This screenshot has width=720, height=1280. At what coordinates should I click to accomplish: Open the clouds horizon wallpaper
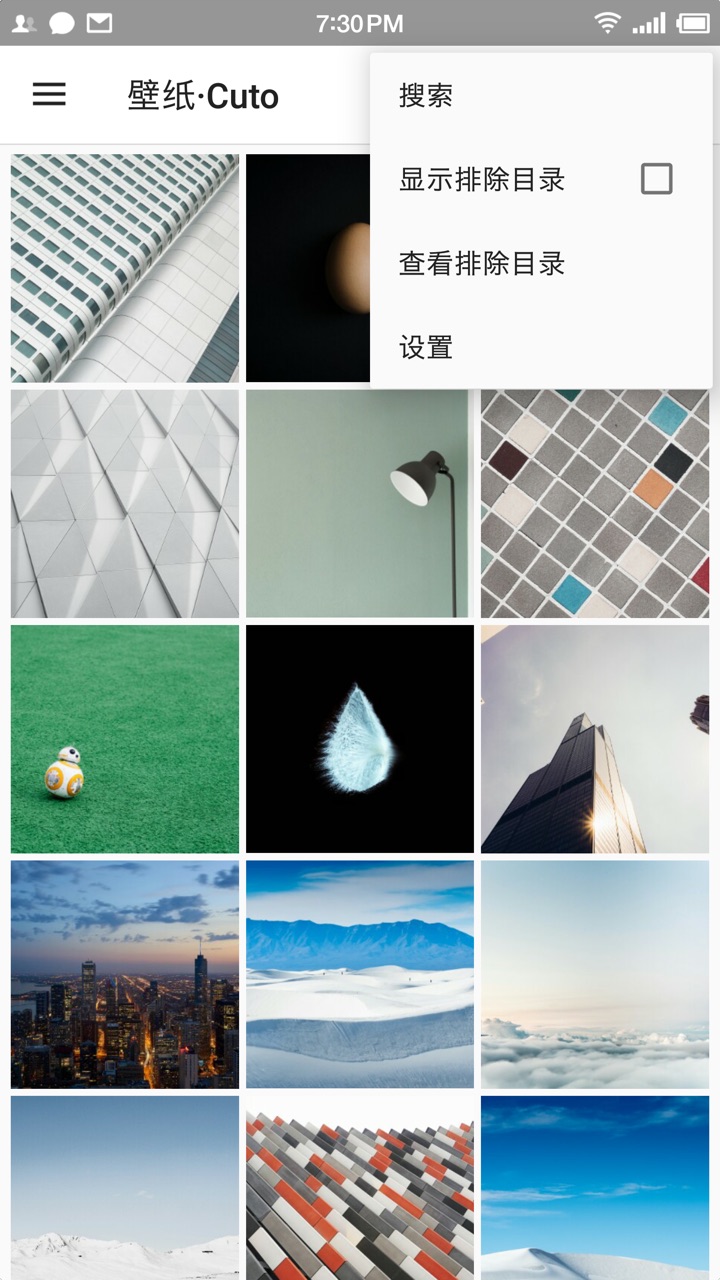(x=595, y=974)
